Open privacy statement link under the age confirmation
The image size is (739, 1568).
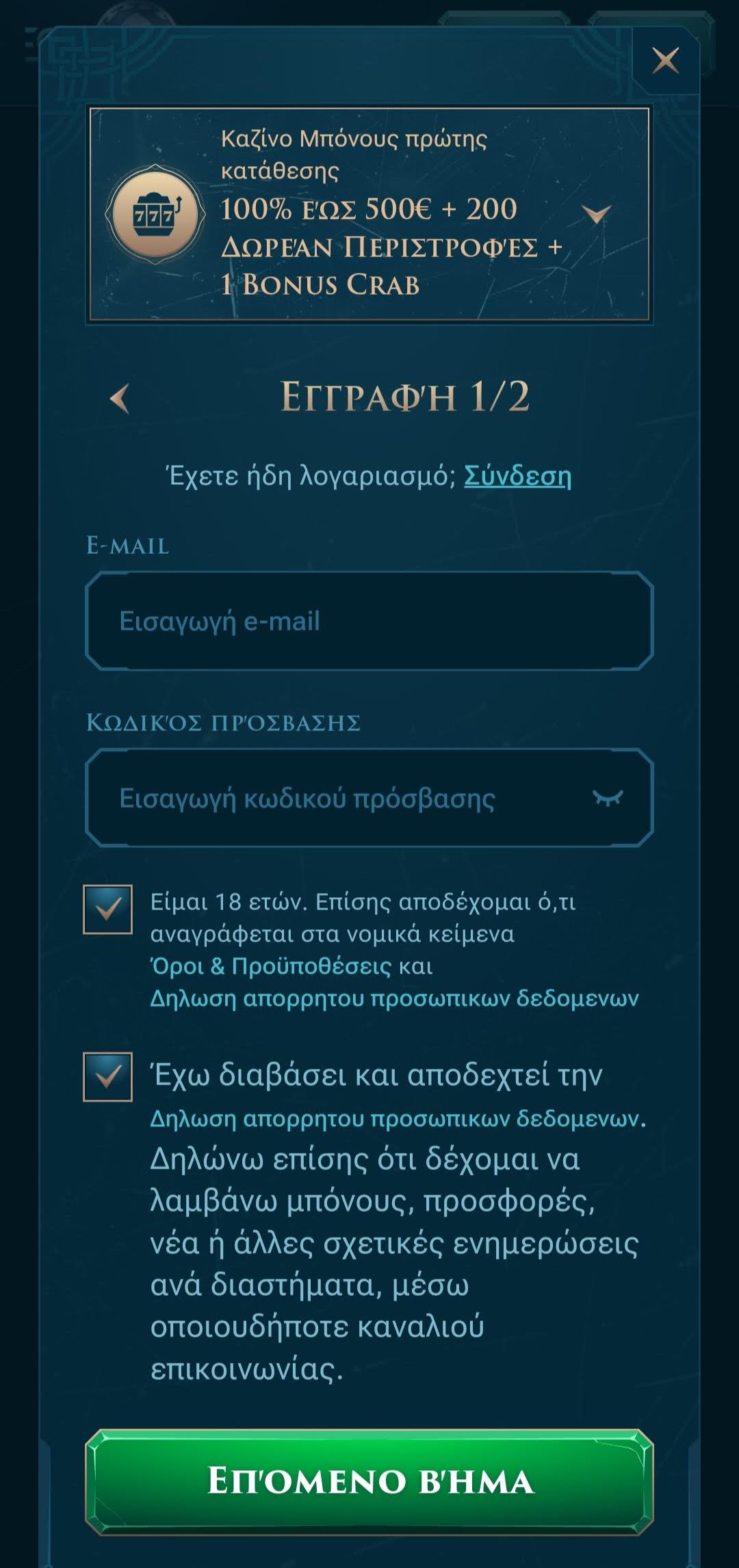point(394,998)
